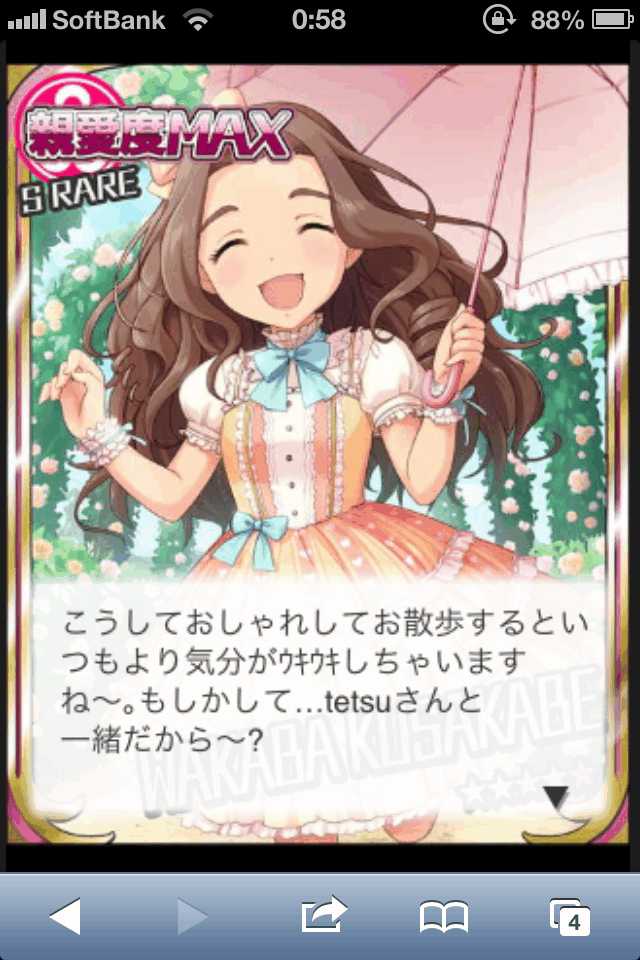The height and width of the screenshot is (960, 640).
Task: Show the open browser tabs
Action: tap(570, 916)
